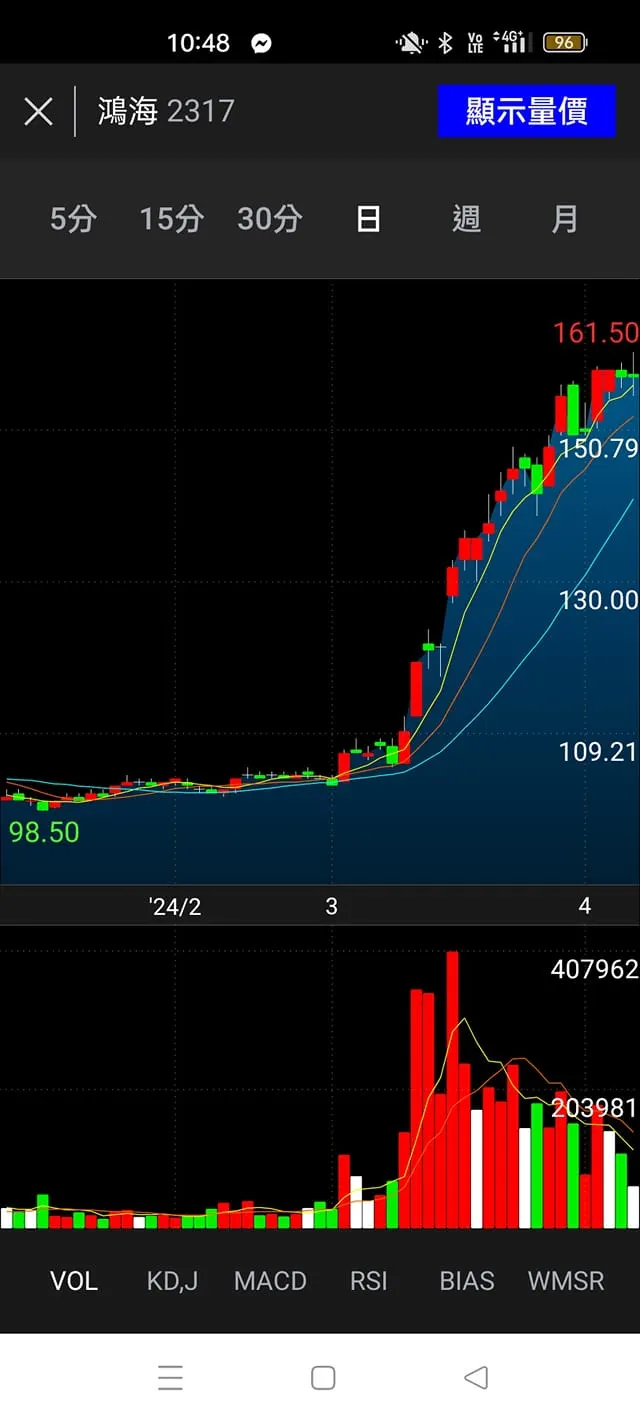Choose the RSI indicator
The image size is (640, 1422).
pos(368,1281)
